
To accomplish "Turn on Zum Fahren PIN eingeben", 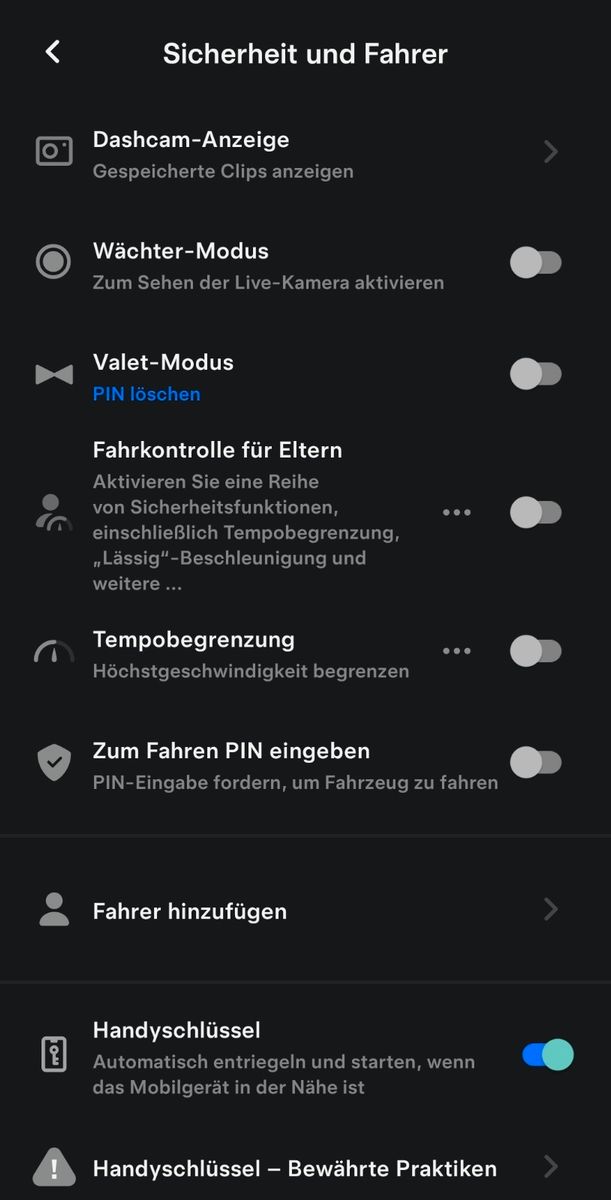I will click(536, 762).
